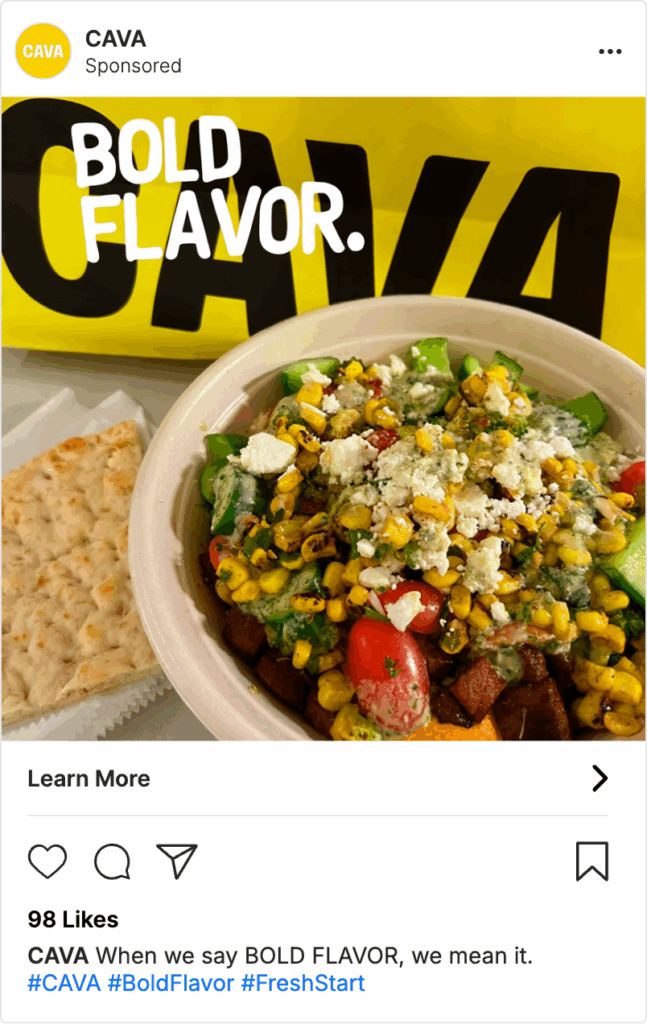
Task: Tap the CAVA account name in header
Action: tap(116, 38)
